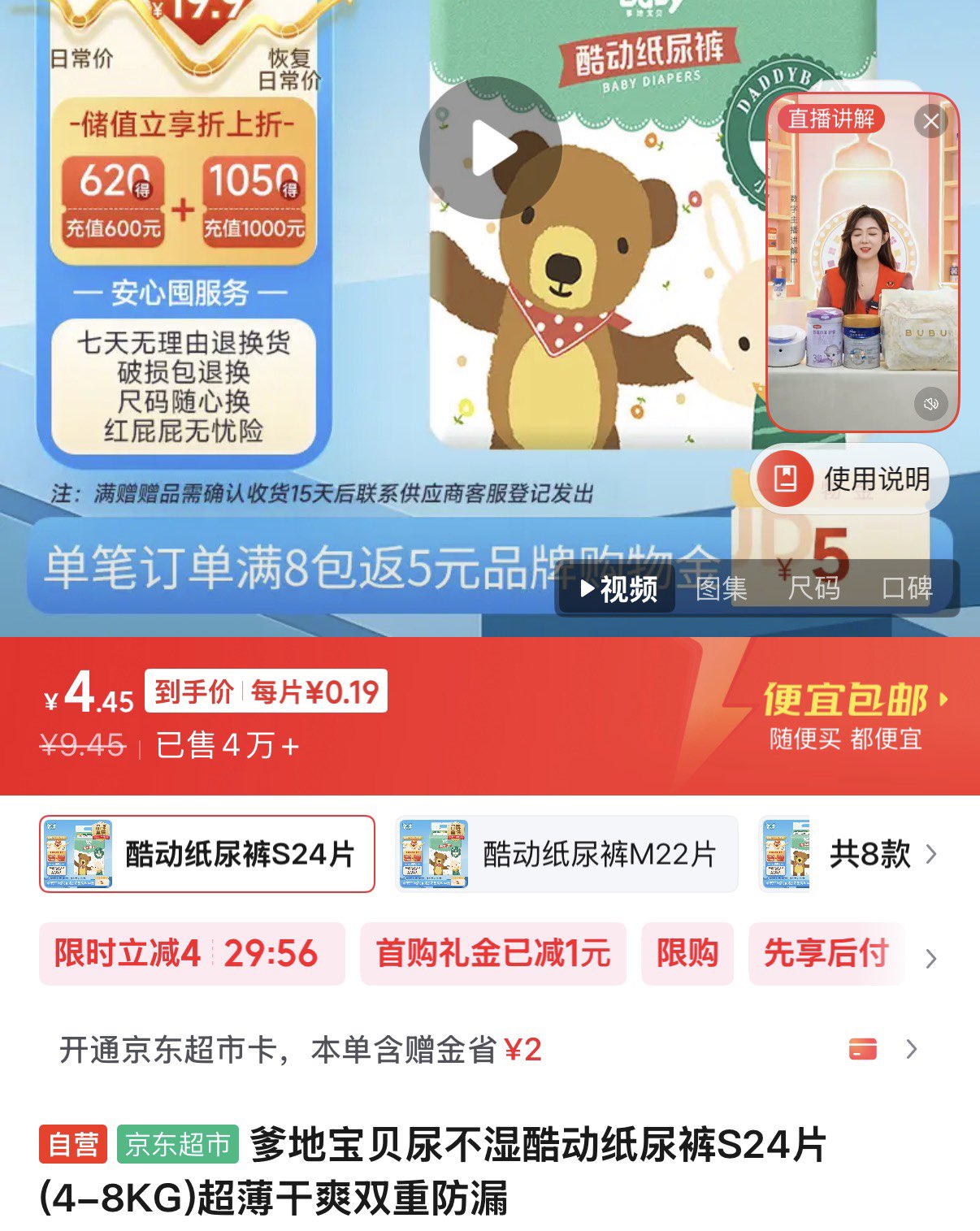Choose variant 酷动纸尿裤M22片
The image size is (980, 1231).
click(566, 854)
